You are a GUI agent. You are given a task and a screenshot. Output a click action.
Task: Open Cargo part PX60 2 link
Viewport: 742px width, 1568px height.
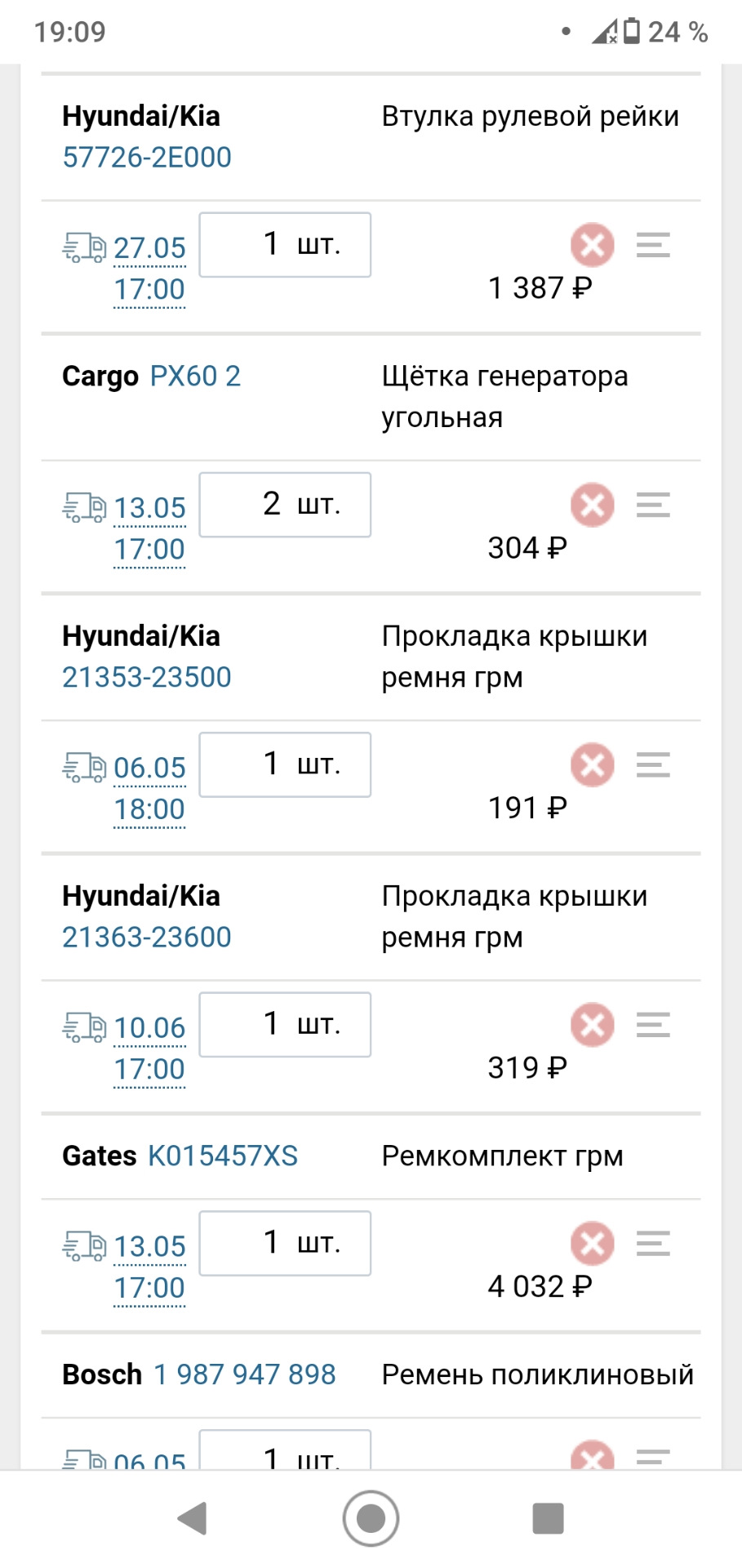195,376
